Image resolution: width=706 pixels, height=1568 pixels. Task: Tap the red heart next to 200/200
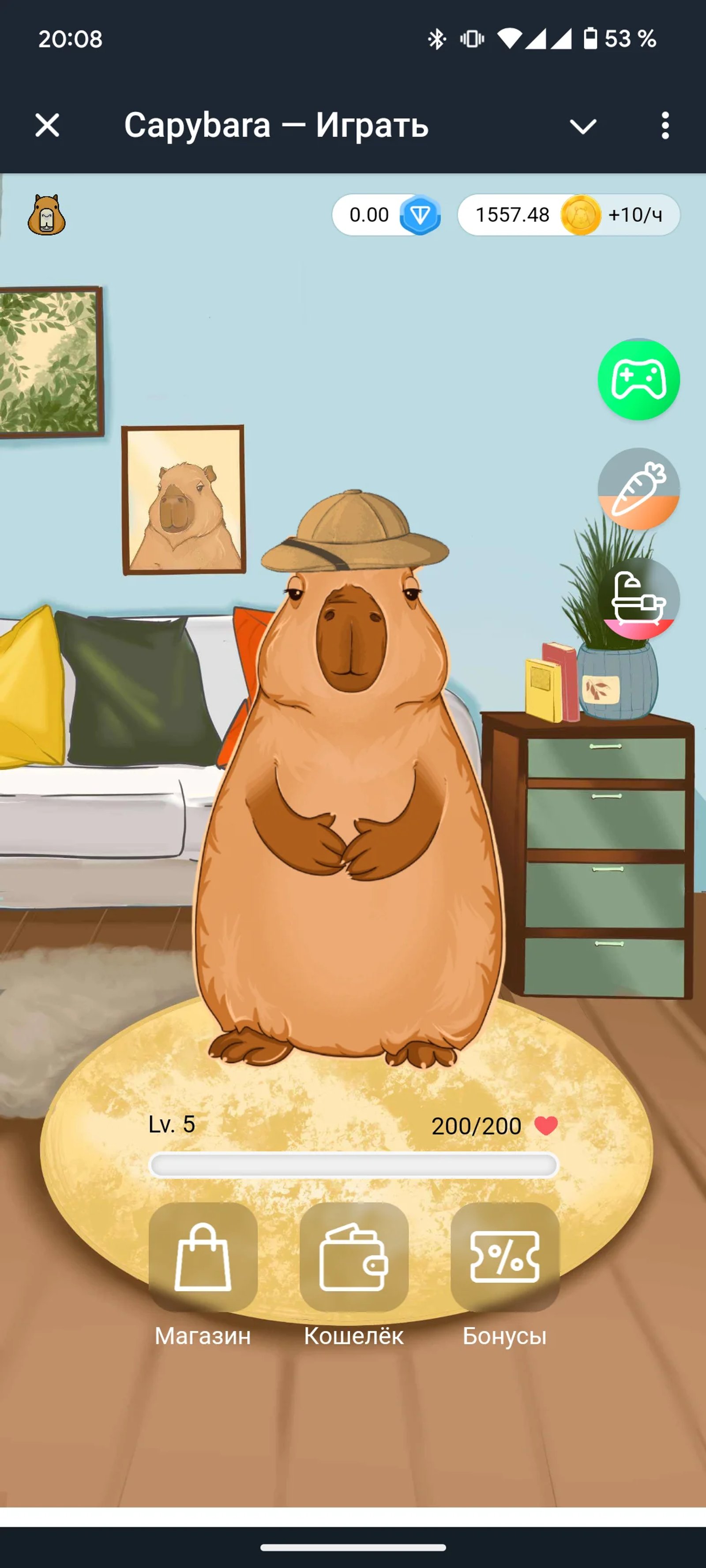click(x=546, y=1126)
